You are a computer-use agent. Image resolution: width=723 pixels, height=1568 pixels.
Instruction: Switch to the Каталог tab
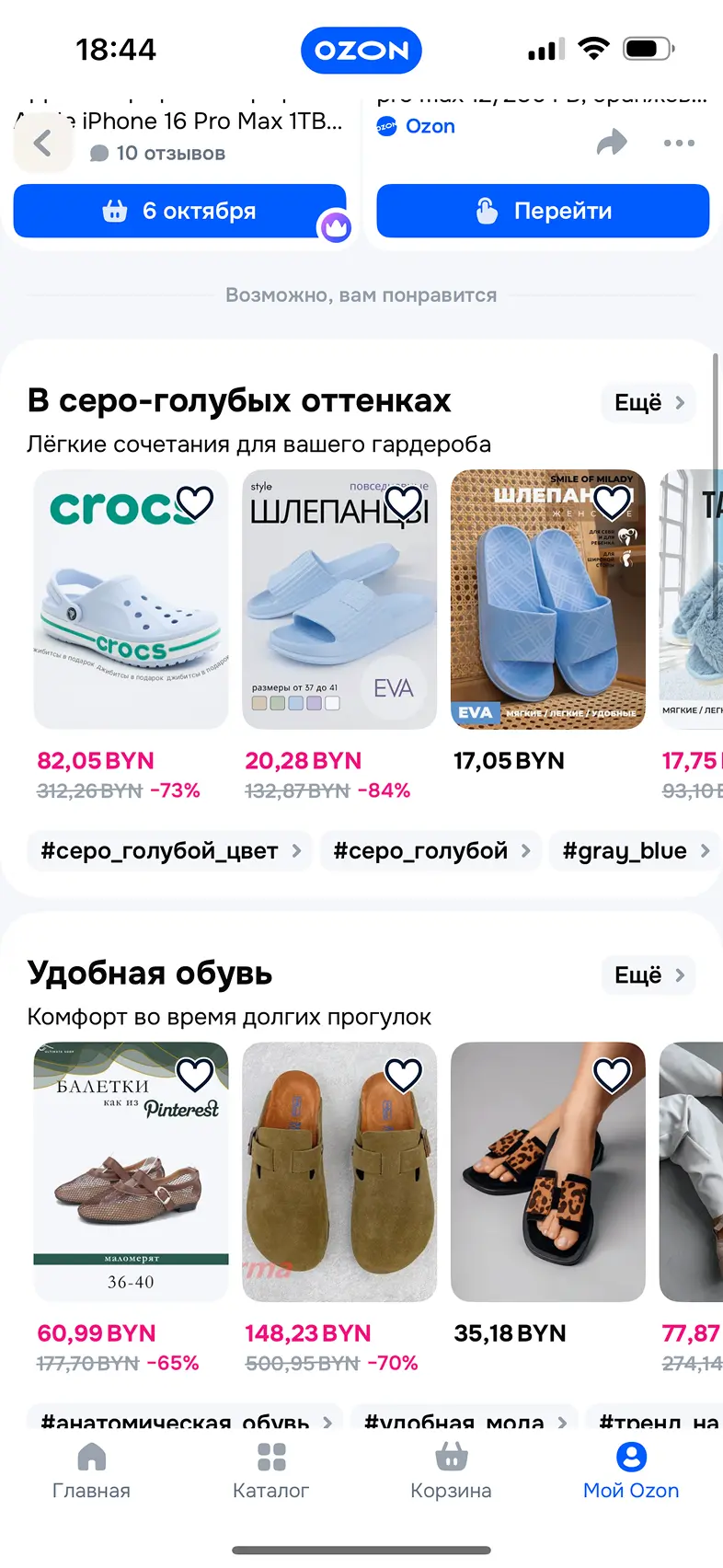tap(271, 1470)
